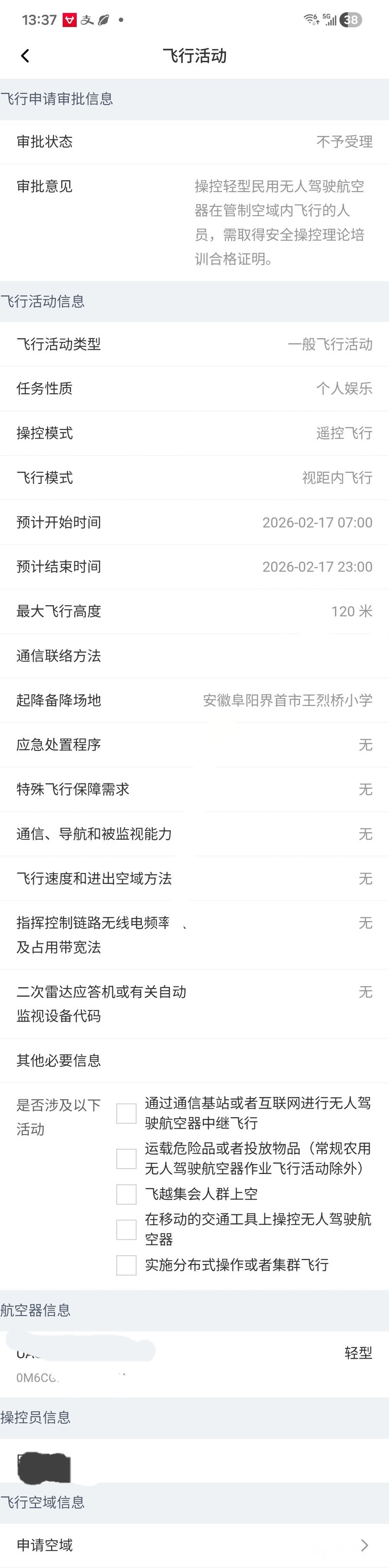
Task: Select the 飞越集会人群上空 checkbox
Action: point(126,1194)
